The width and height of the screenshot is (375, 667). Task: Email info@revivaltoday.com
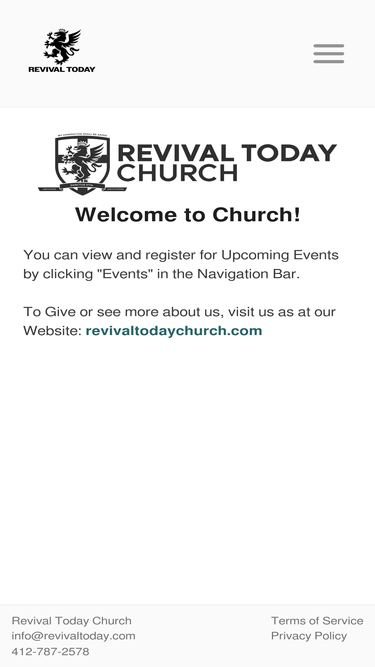coord(73,636)
